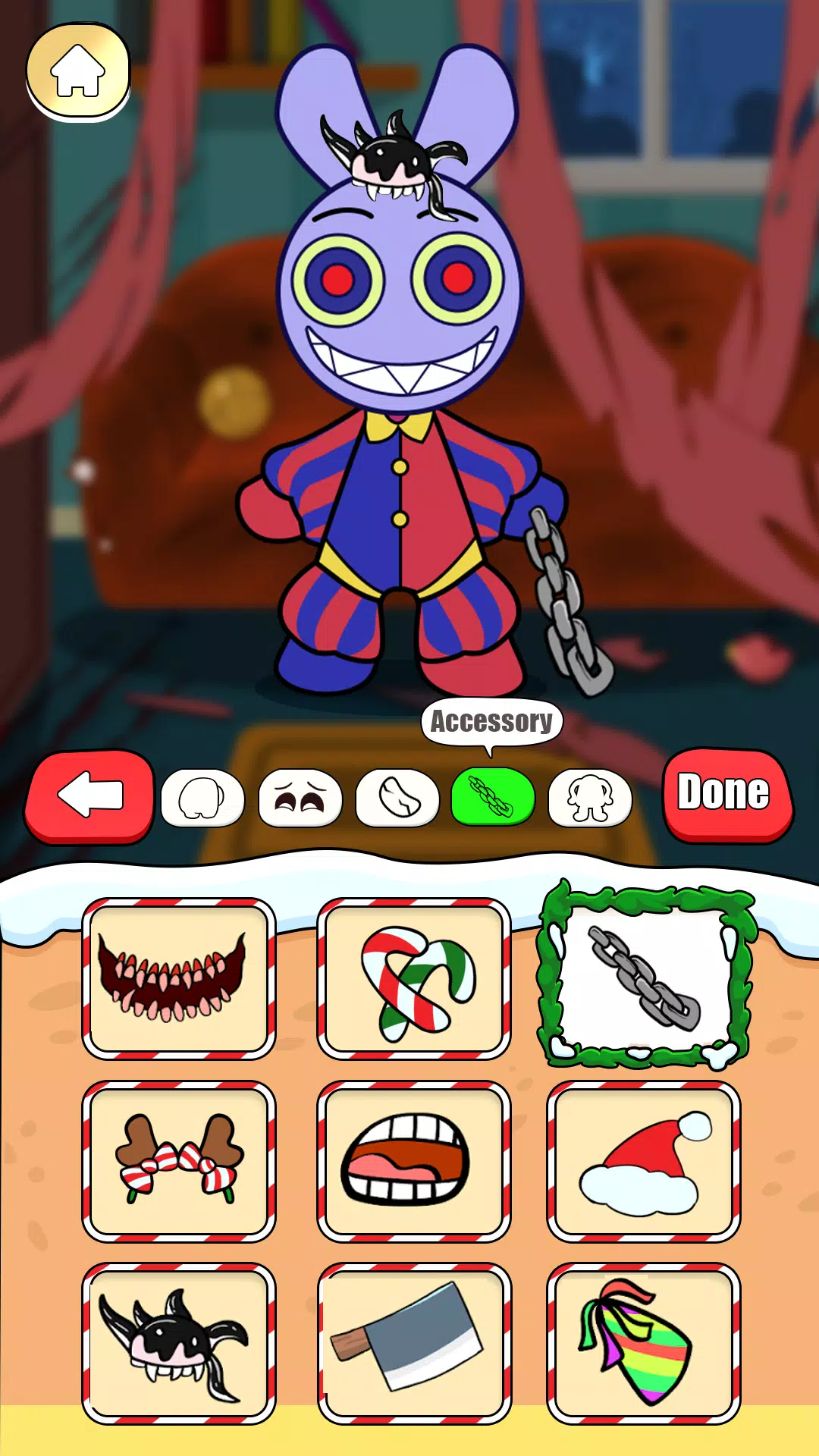Select the black horned creature hat

pos(179,1343)
